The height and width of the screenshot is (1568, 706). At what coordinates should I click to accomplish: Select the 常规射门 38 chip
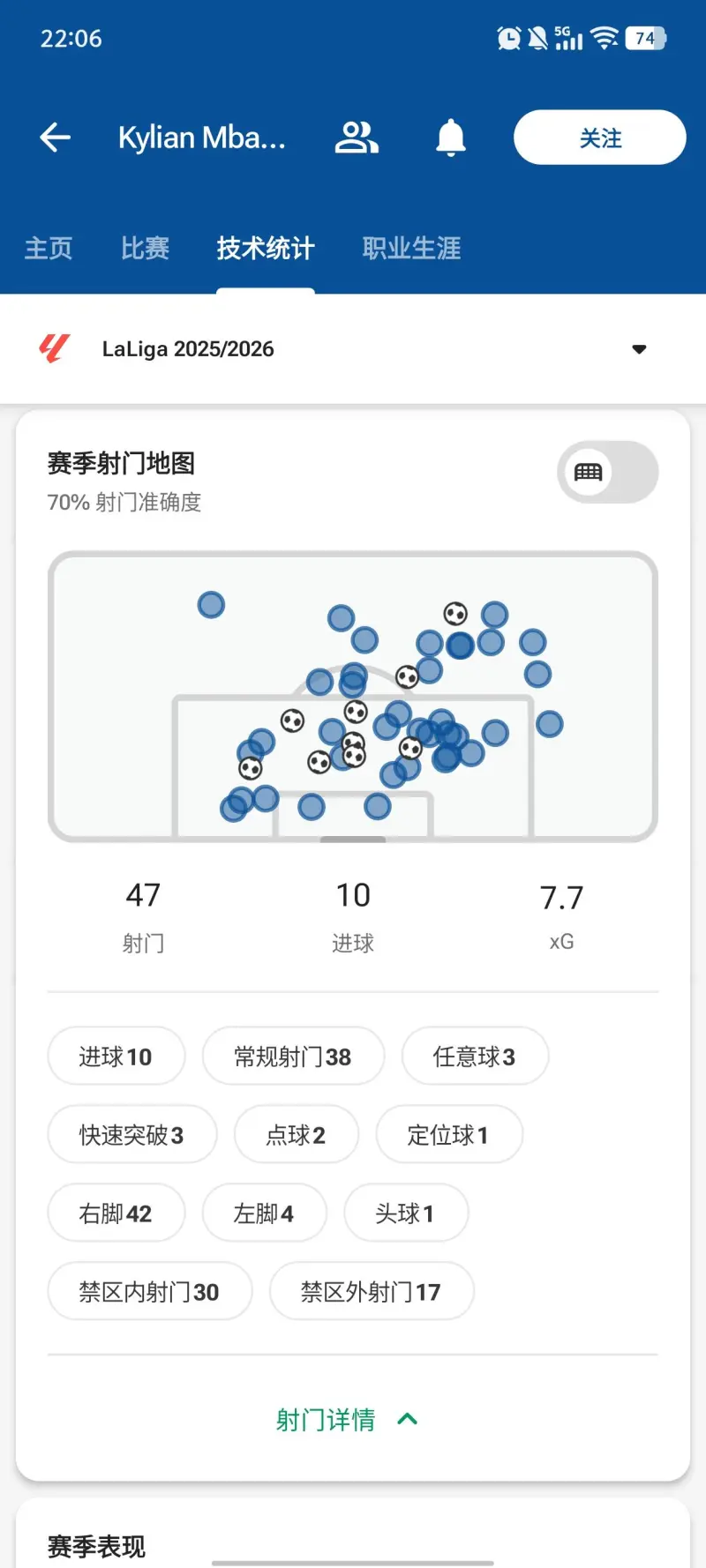coord(293,1057)
